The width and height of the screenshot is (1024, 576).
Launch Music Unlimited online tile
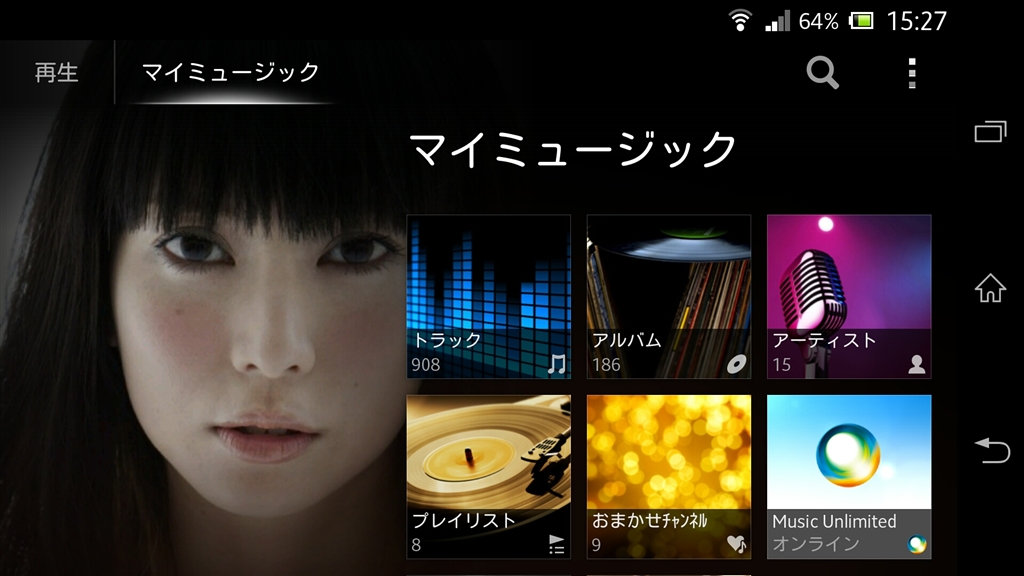click(848, 476)
